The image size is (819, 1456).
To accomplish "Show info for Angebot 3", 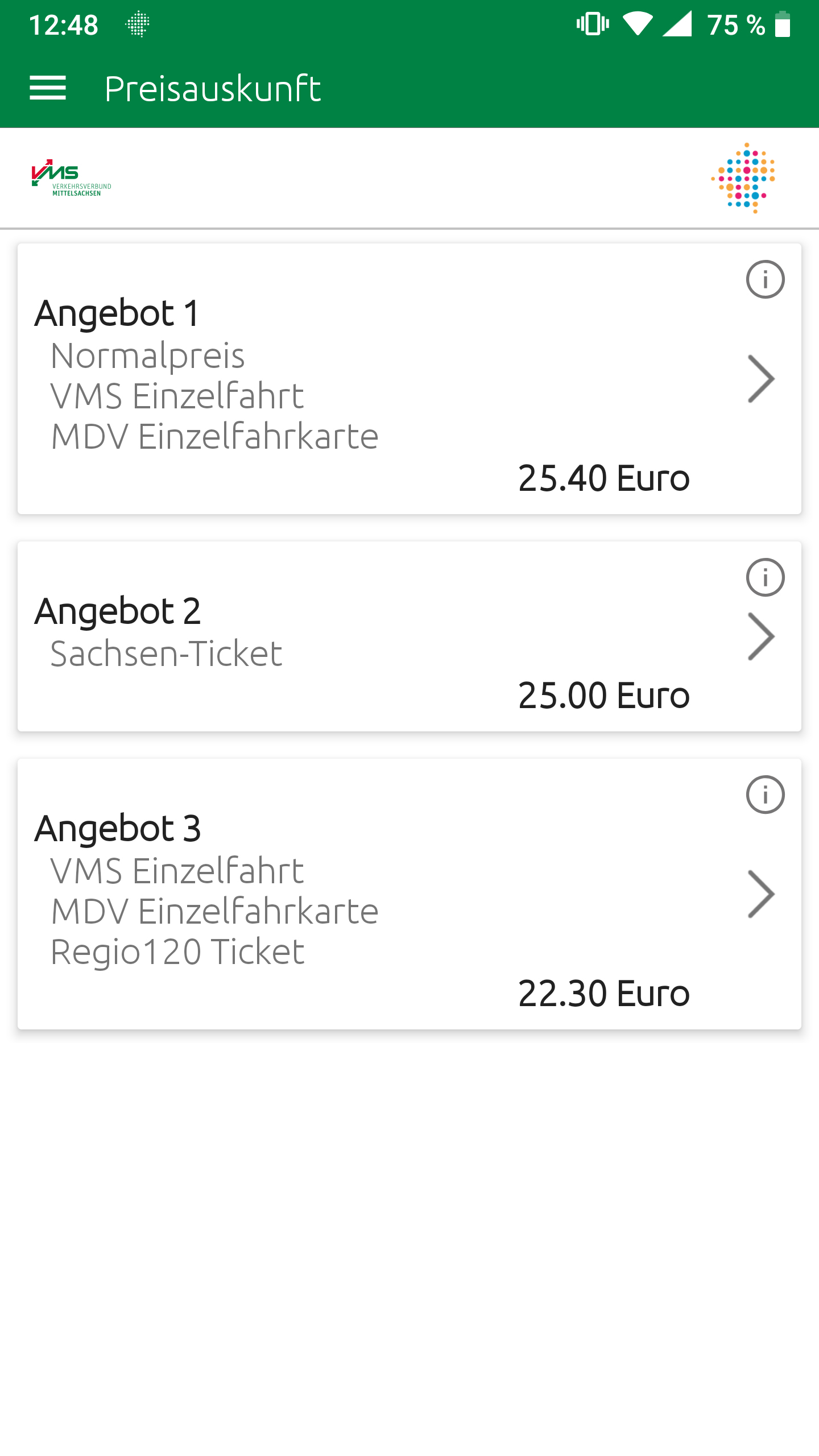I will (765, 795).
